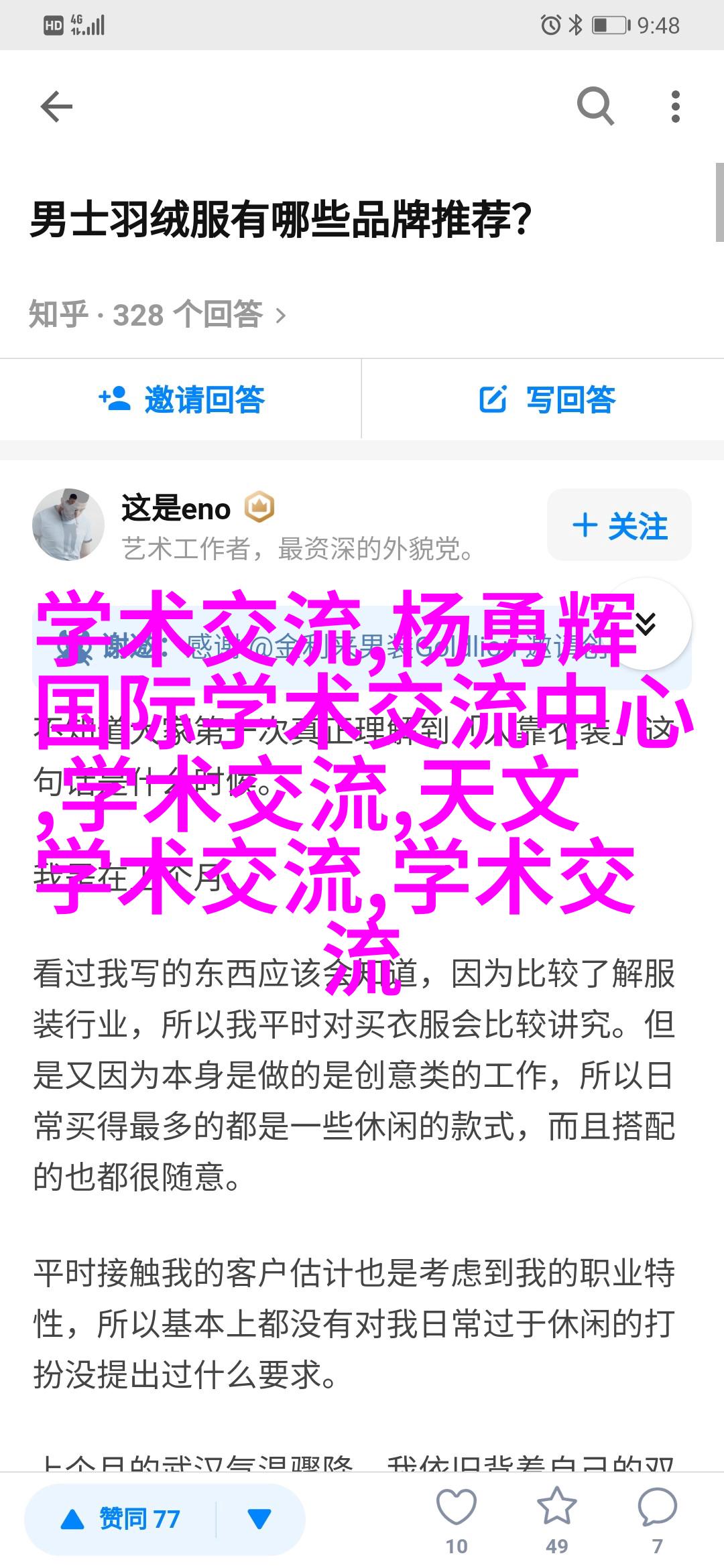Open search via the magnifier icon

click(x=595, y=107)
